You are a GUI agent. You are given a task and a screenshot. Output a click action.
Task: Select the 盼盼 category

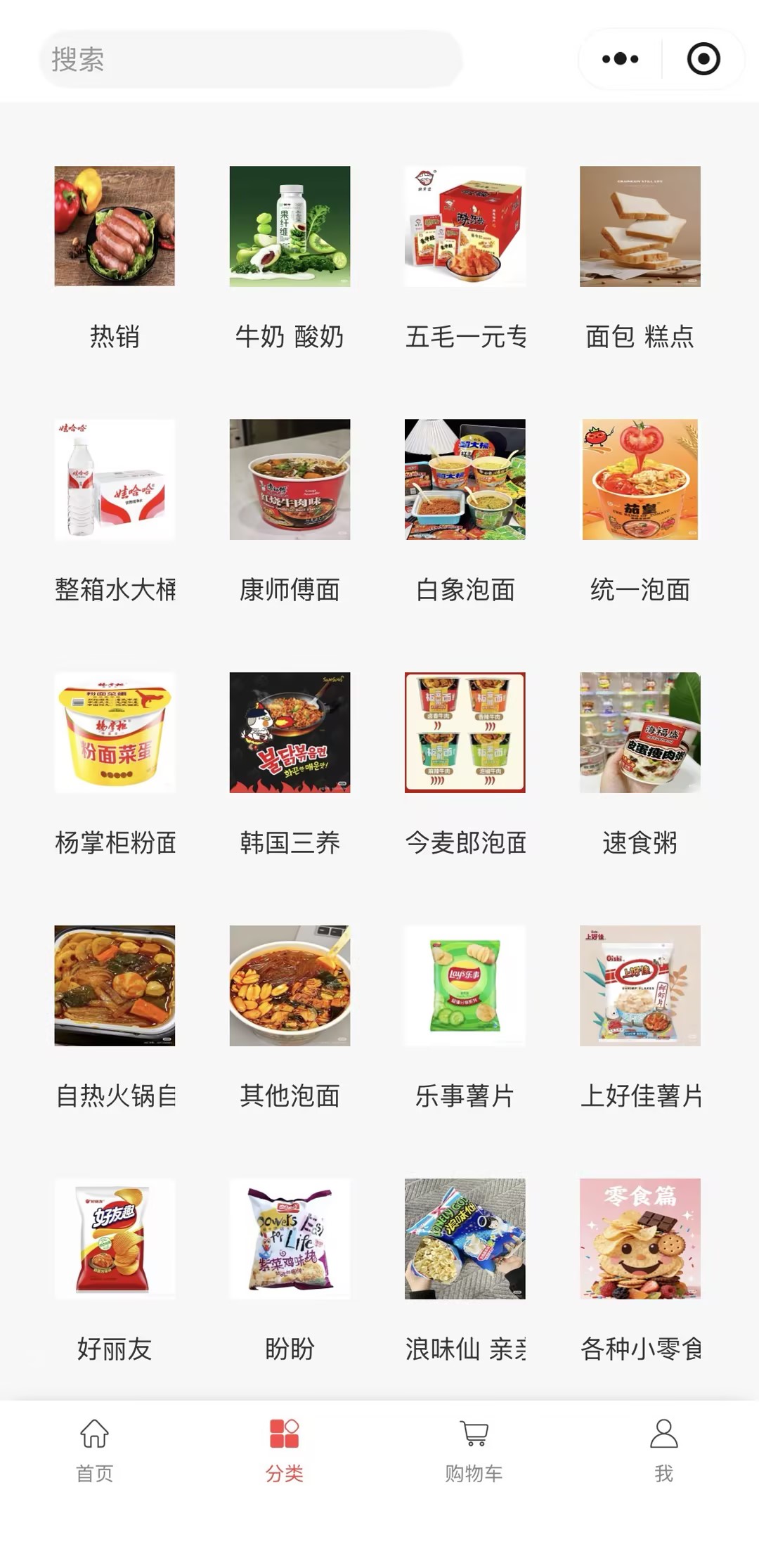(290, 1271)
